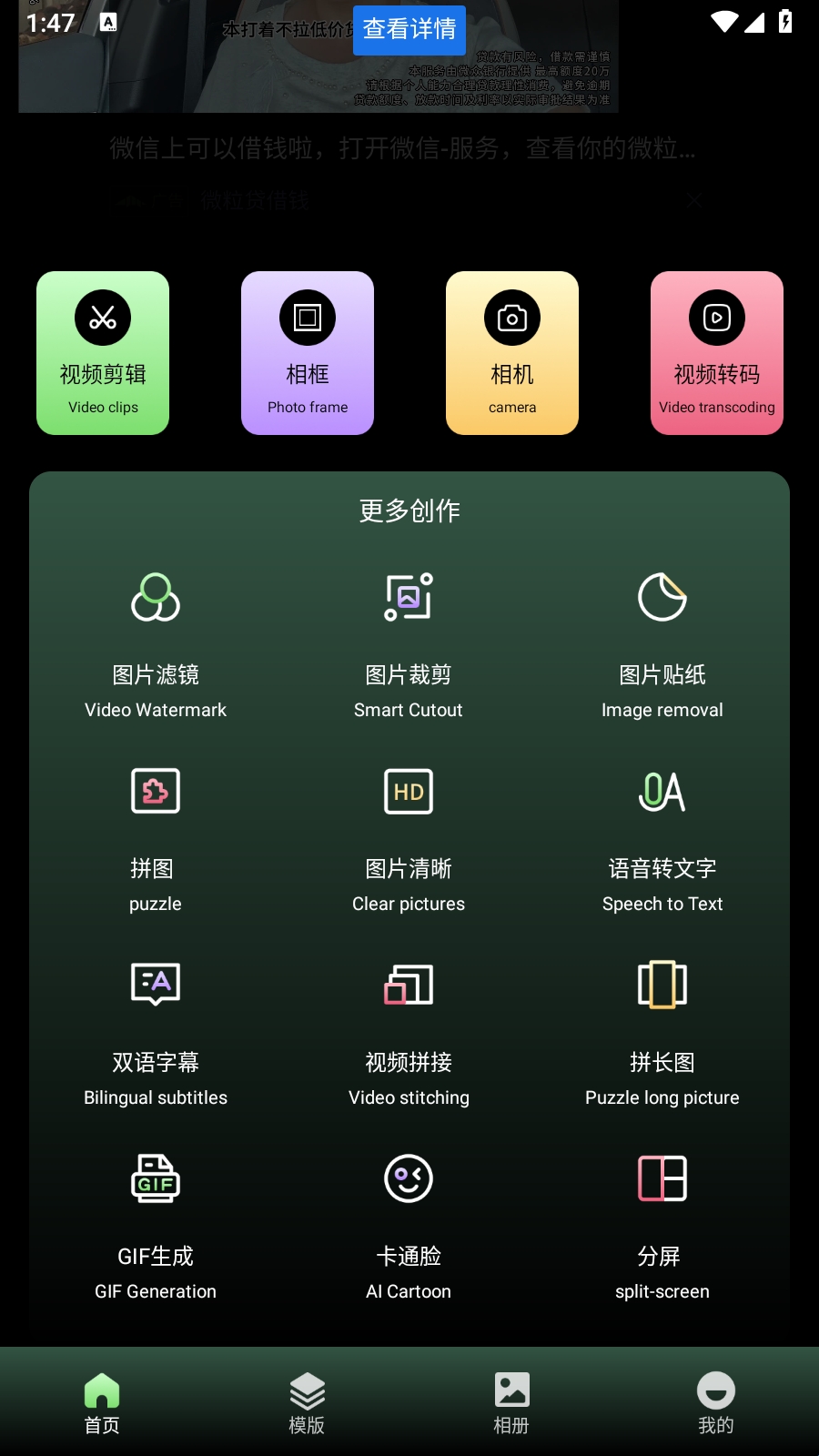This screenshot has height=1456, width=819.
Task: Start GIF生成 GIF Generation
Action: coord(156,1226)
